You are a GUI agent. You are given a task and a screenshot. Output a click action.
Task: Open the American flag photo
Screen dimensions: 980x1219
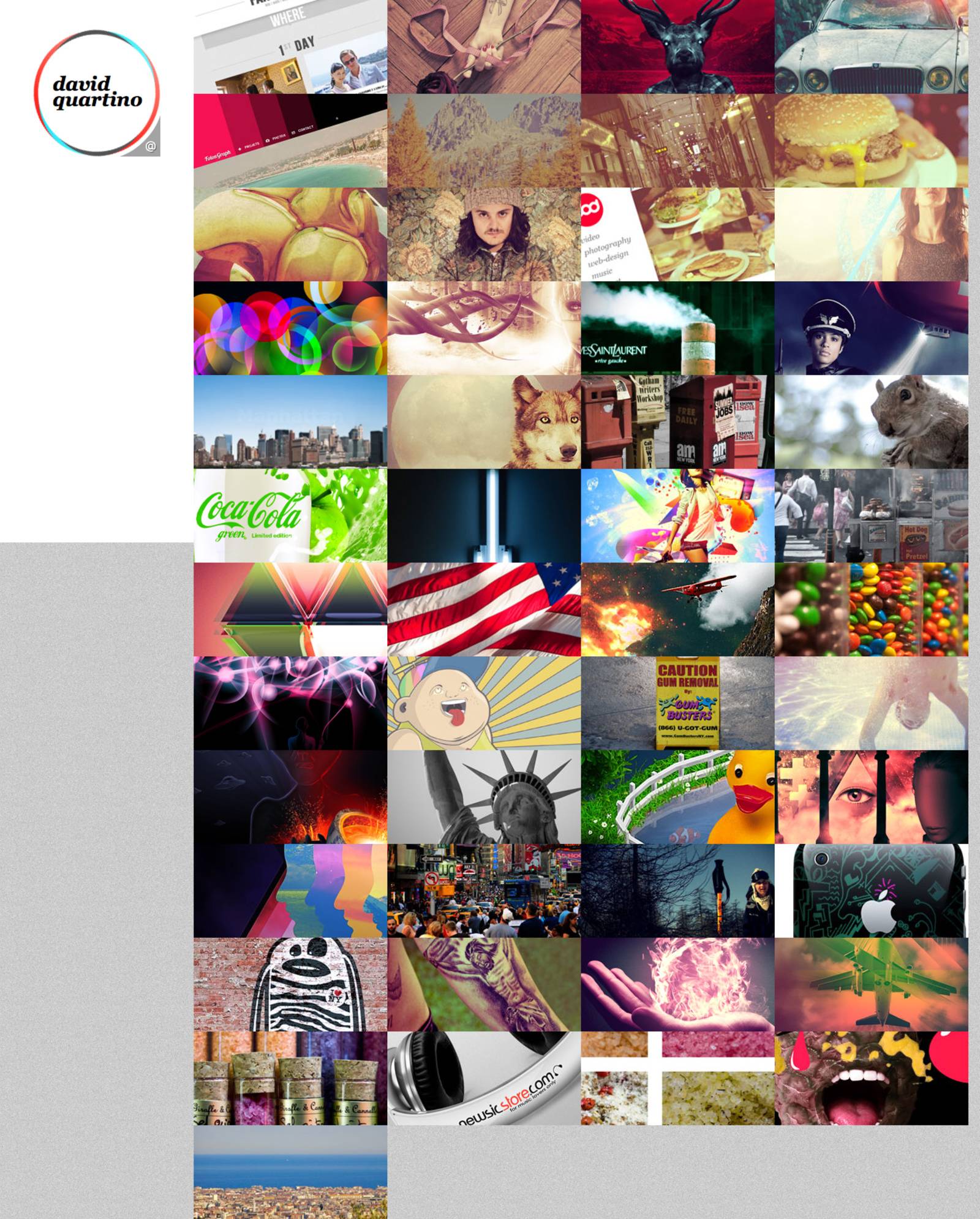[484, 609]
